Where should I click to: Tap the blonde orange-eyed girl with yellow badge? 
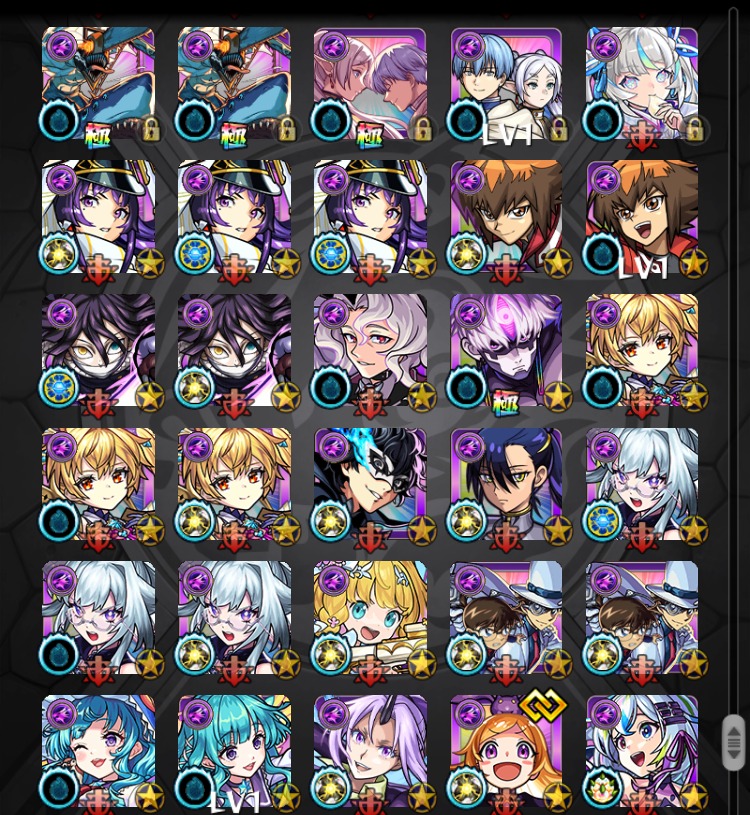point(234,484)
